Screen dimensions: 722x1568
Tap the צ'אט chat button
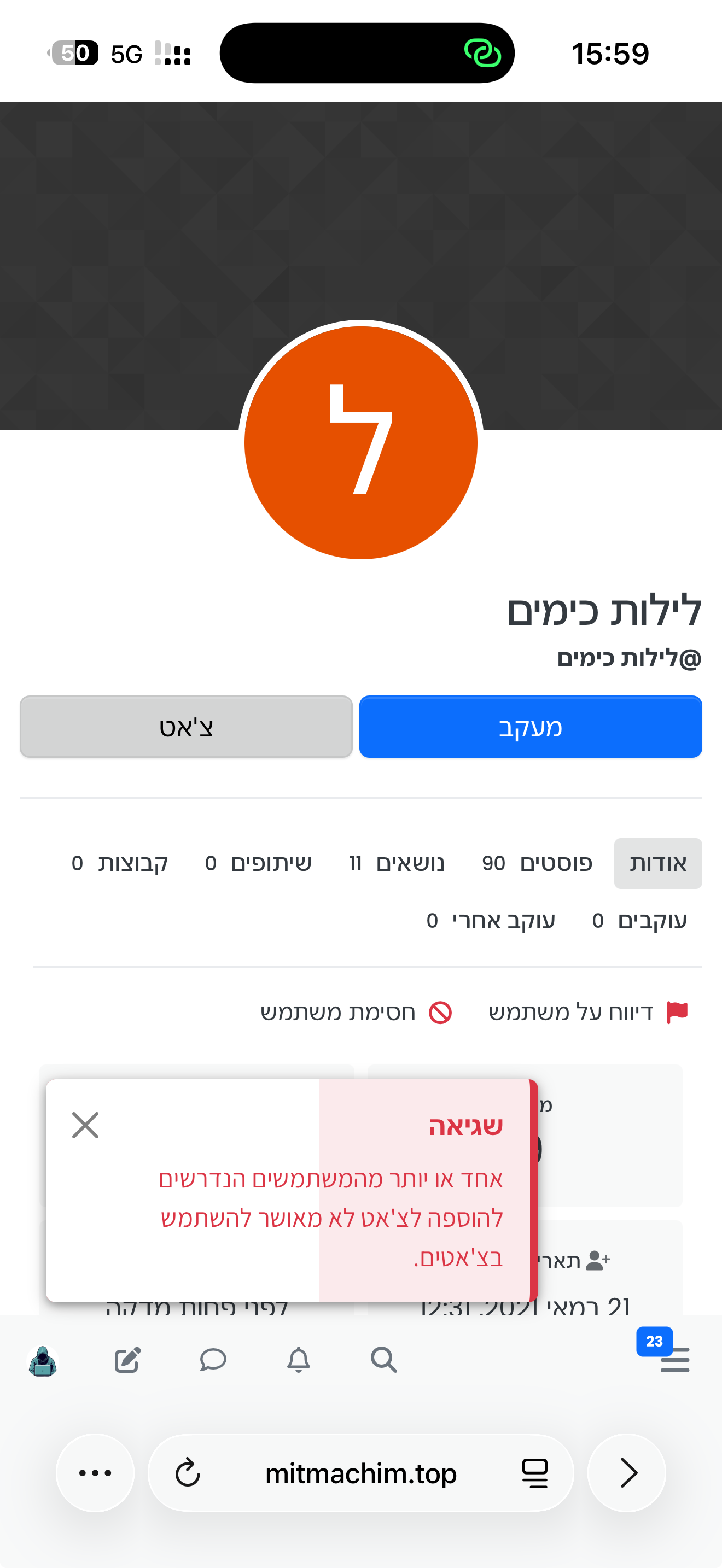point(187,727)
